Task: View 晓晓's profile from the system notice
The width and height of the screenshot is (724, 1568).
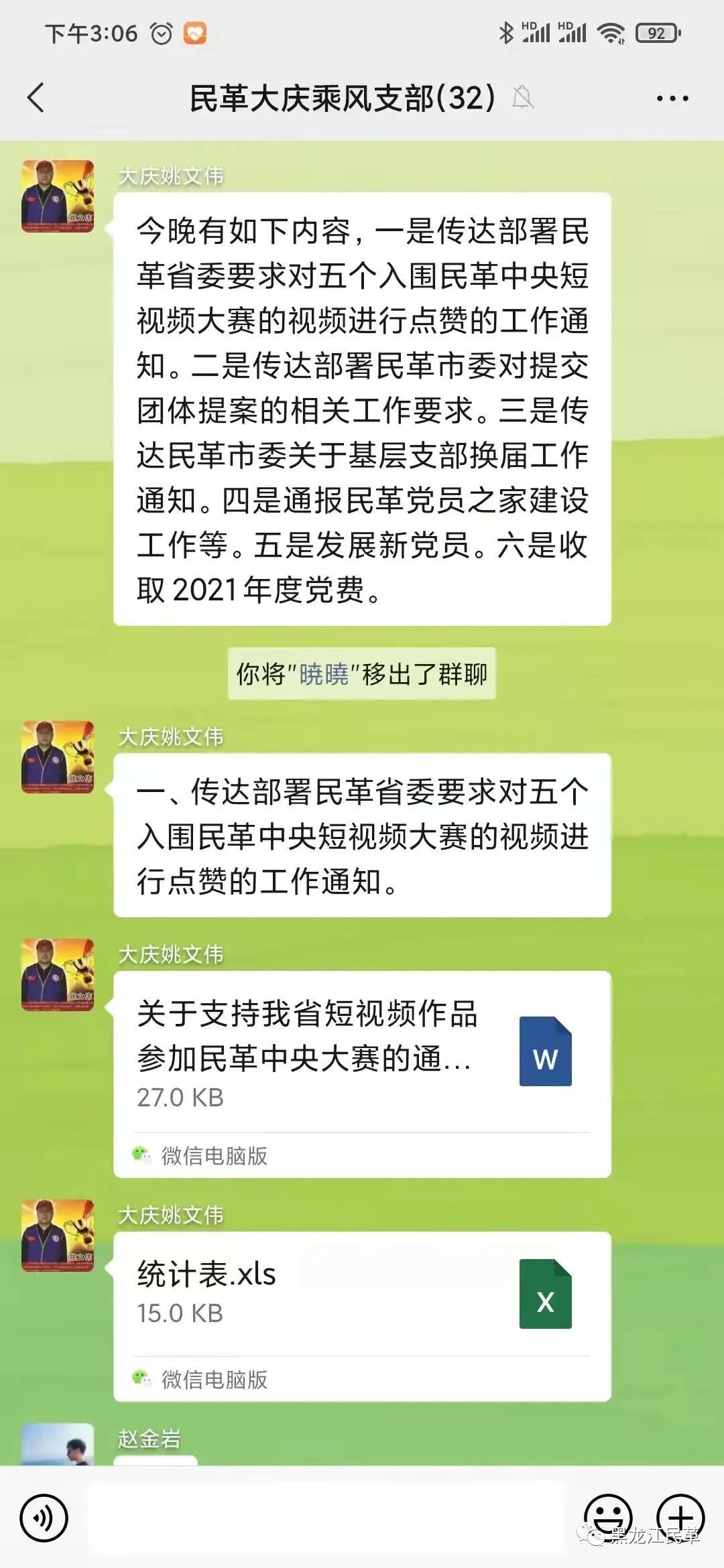Action: click(324, 674)
